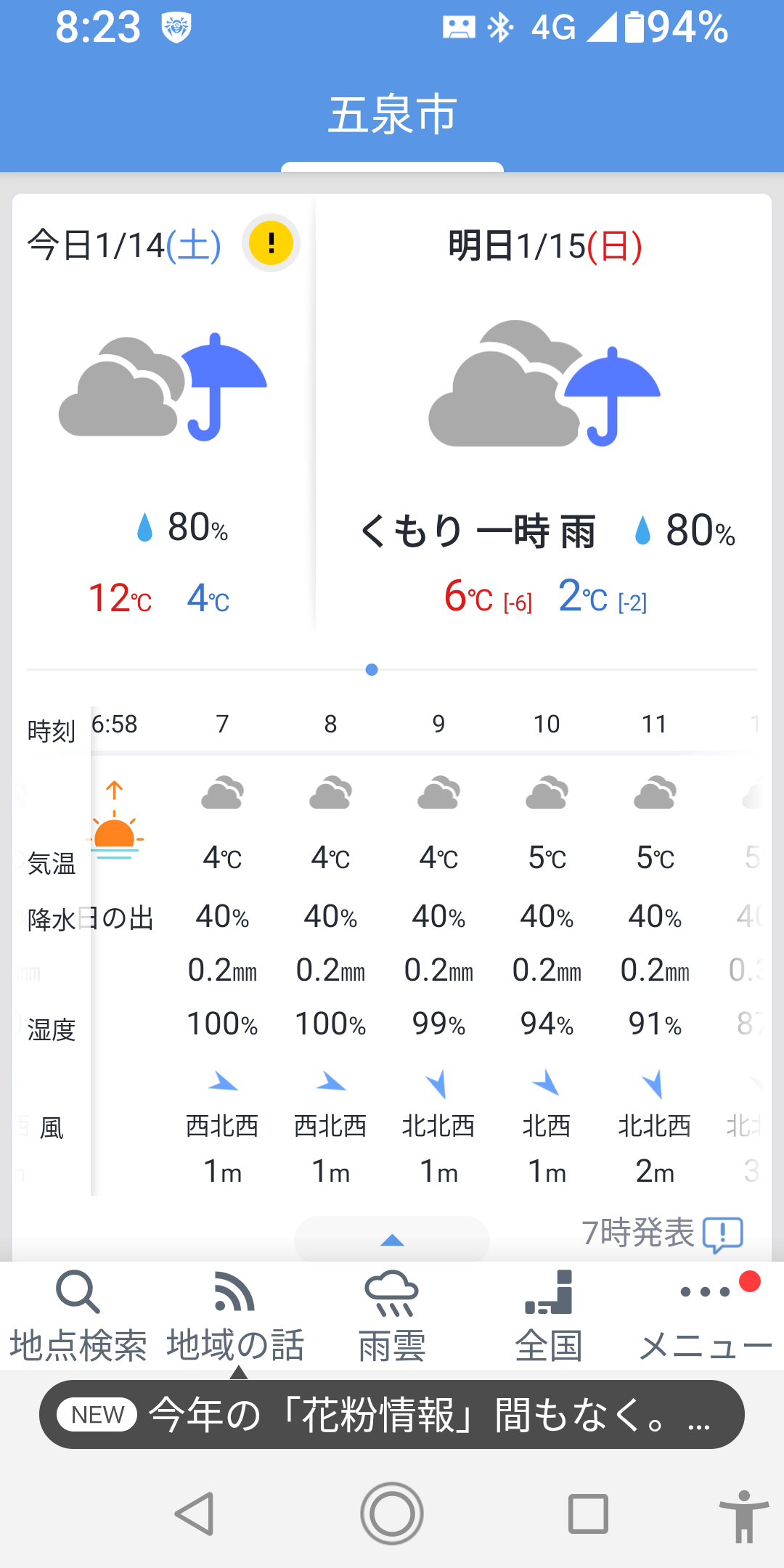The height and width of the screenshot is (1568, 784).
Task: Open the 花粉情報 NEW announcement banner
Action: click(392, 1414)
